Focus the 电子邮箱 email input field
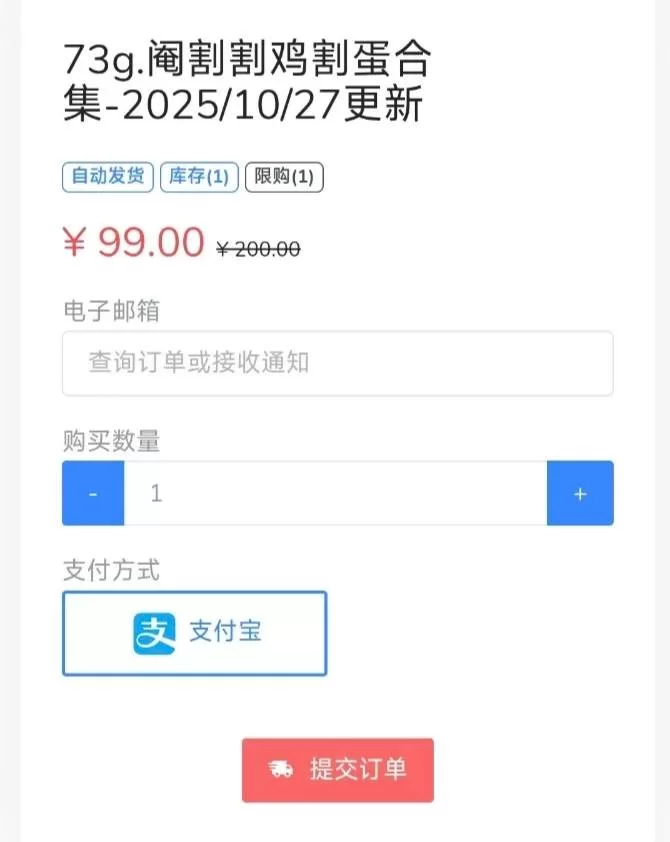This screenshot has height=842, width=670. [x=338, y=364]
